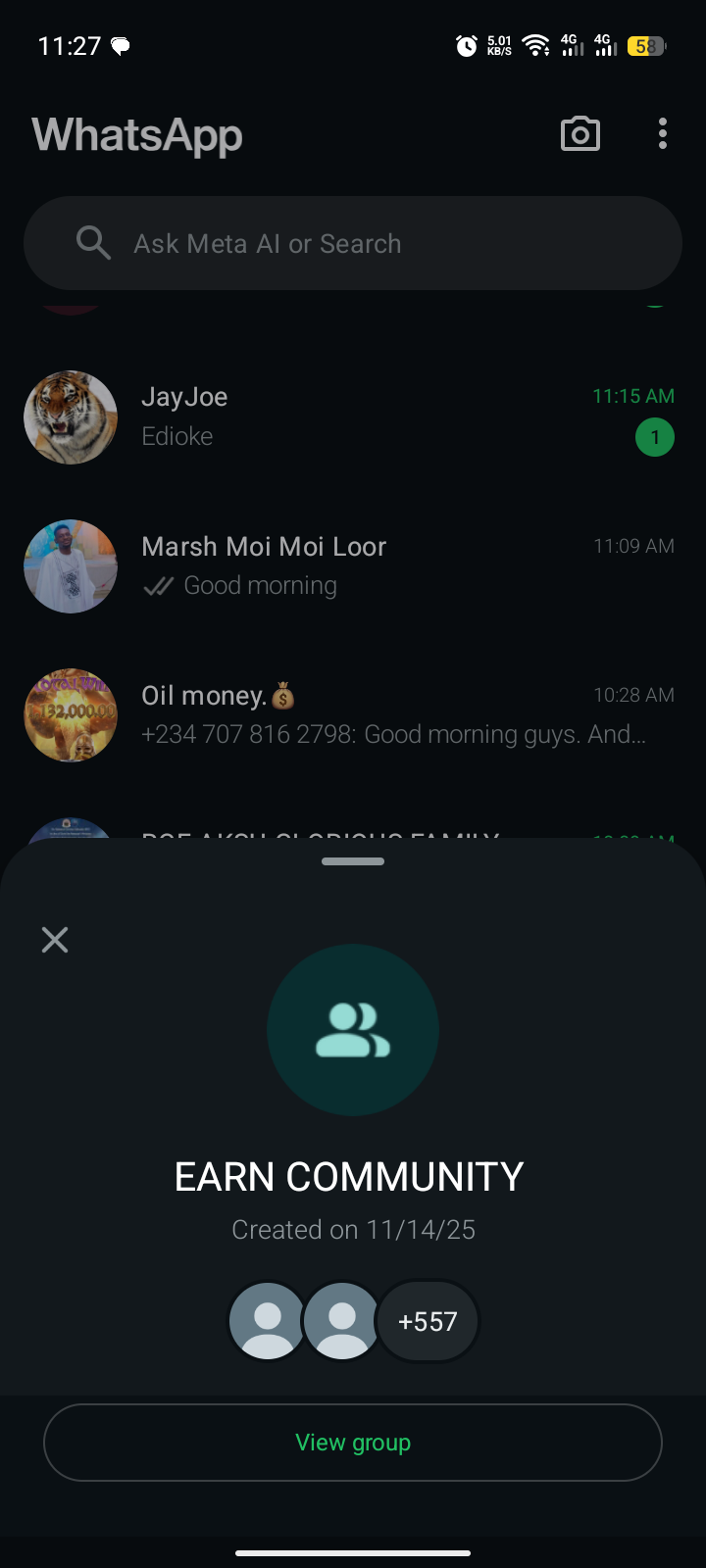Tap the View group button
The image size is (706, 1568).
[353, 1443]
